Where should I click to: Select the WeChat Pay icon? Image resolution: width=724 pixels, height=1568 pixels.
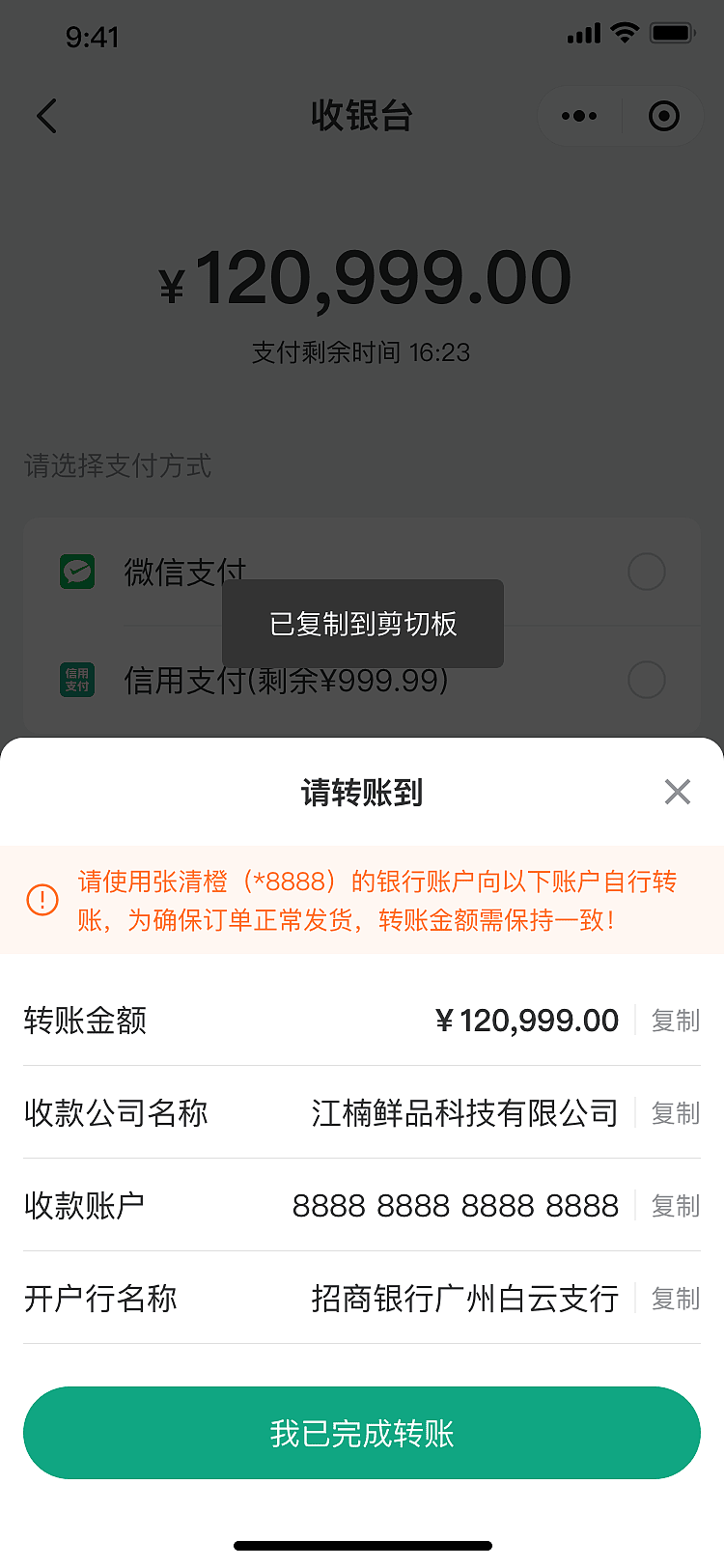tap(76, 572)
